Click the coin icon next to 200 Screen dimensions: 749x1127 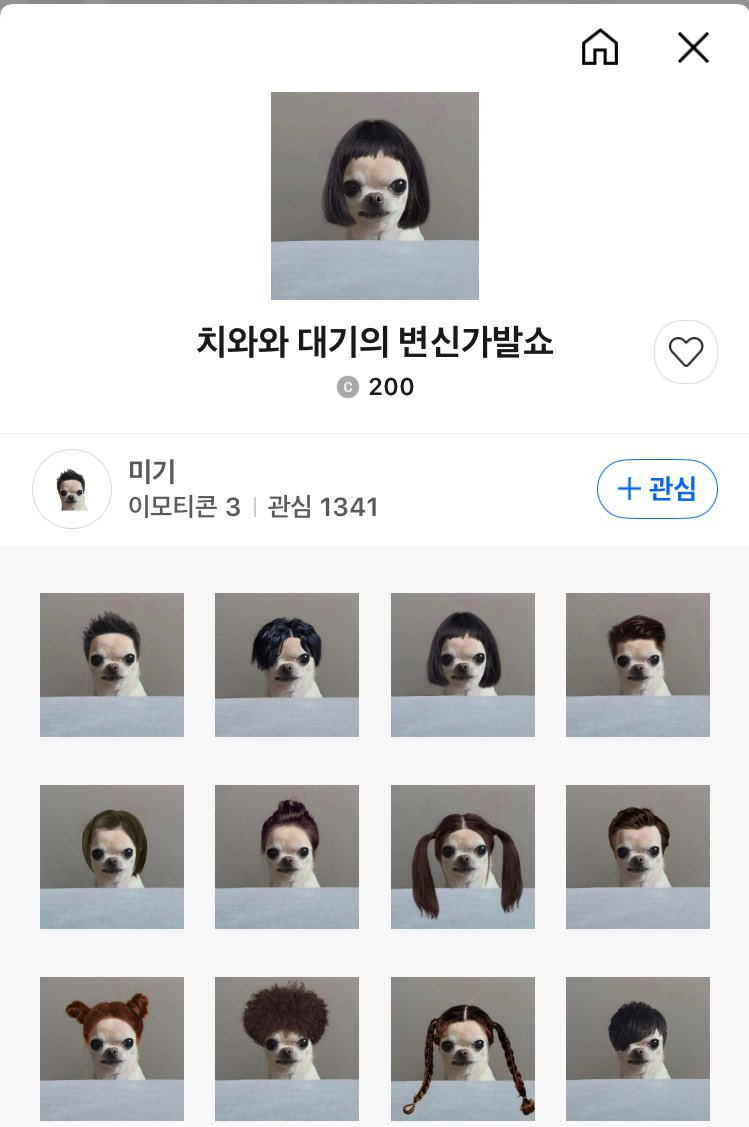point(347,388)
